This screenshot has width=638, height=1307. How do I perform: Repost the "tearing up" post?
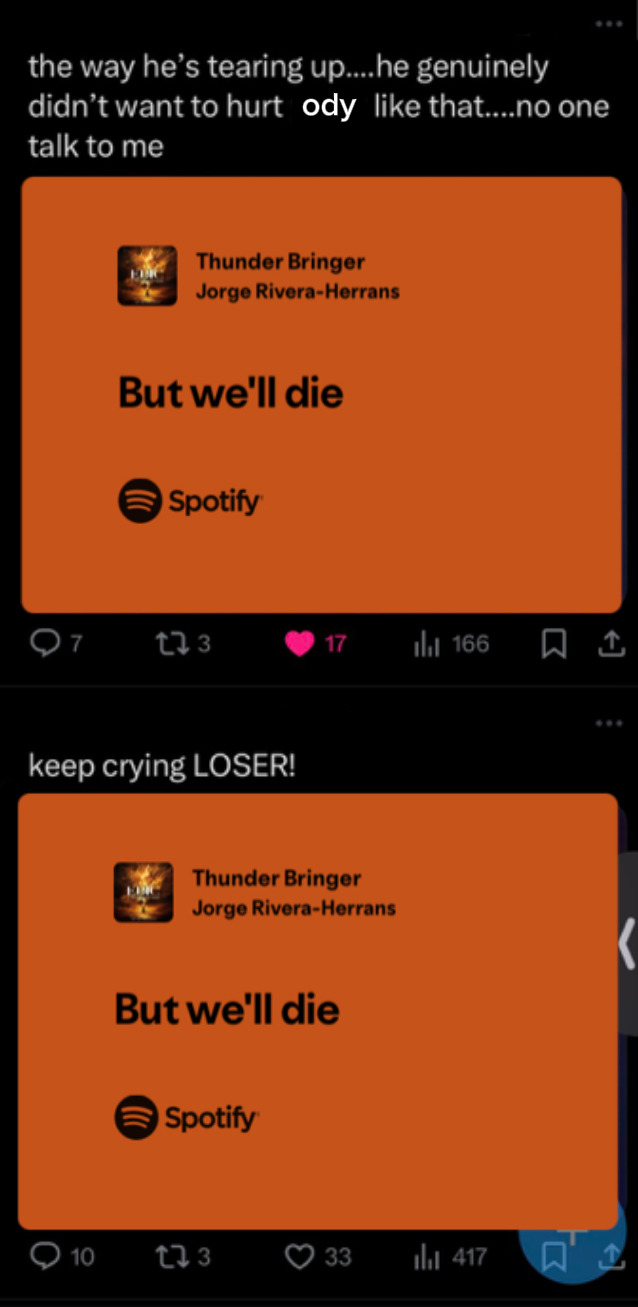tap(171, 644)
